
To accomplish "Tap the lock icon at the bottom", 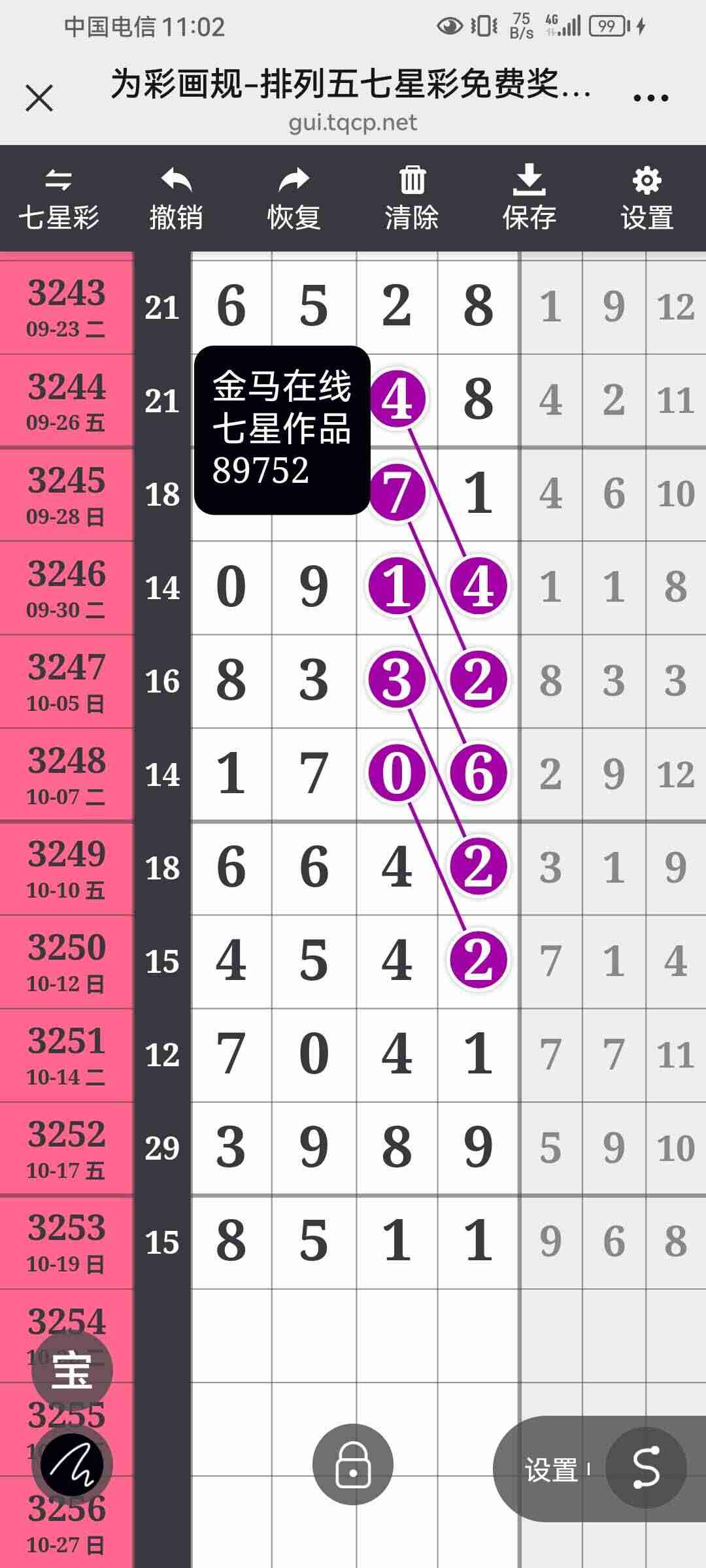I will coord(353,1464).
